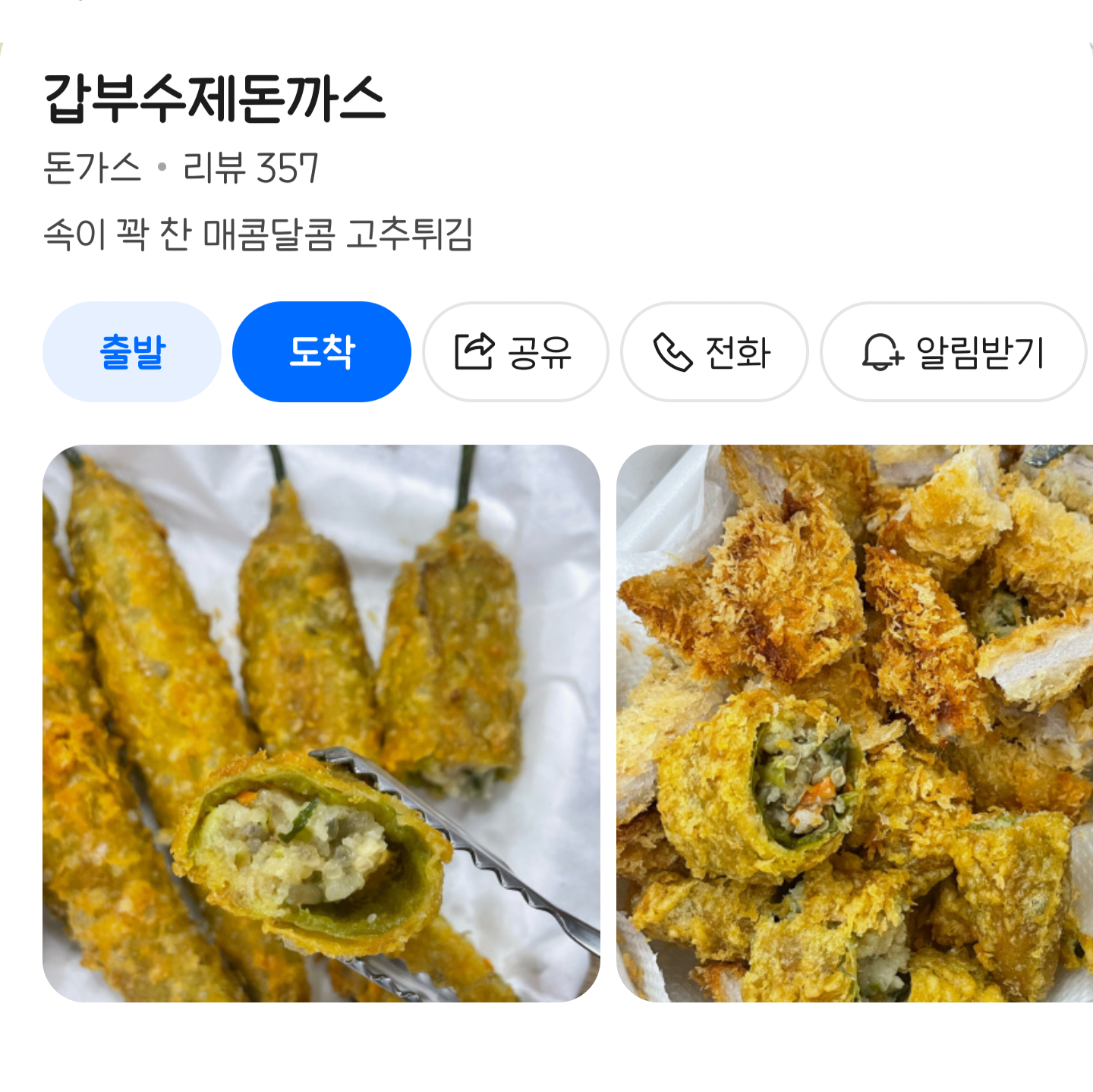Tap the blue 도착 button
The width and height of the screenshot is (1093, 1092).
click(322, 352)
